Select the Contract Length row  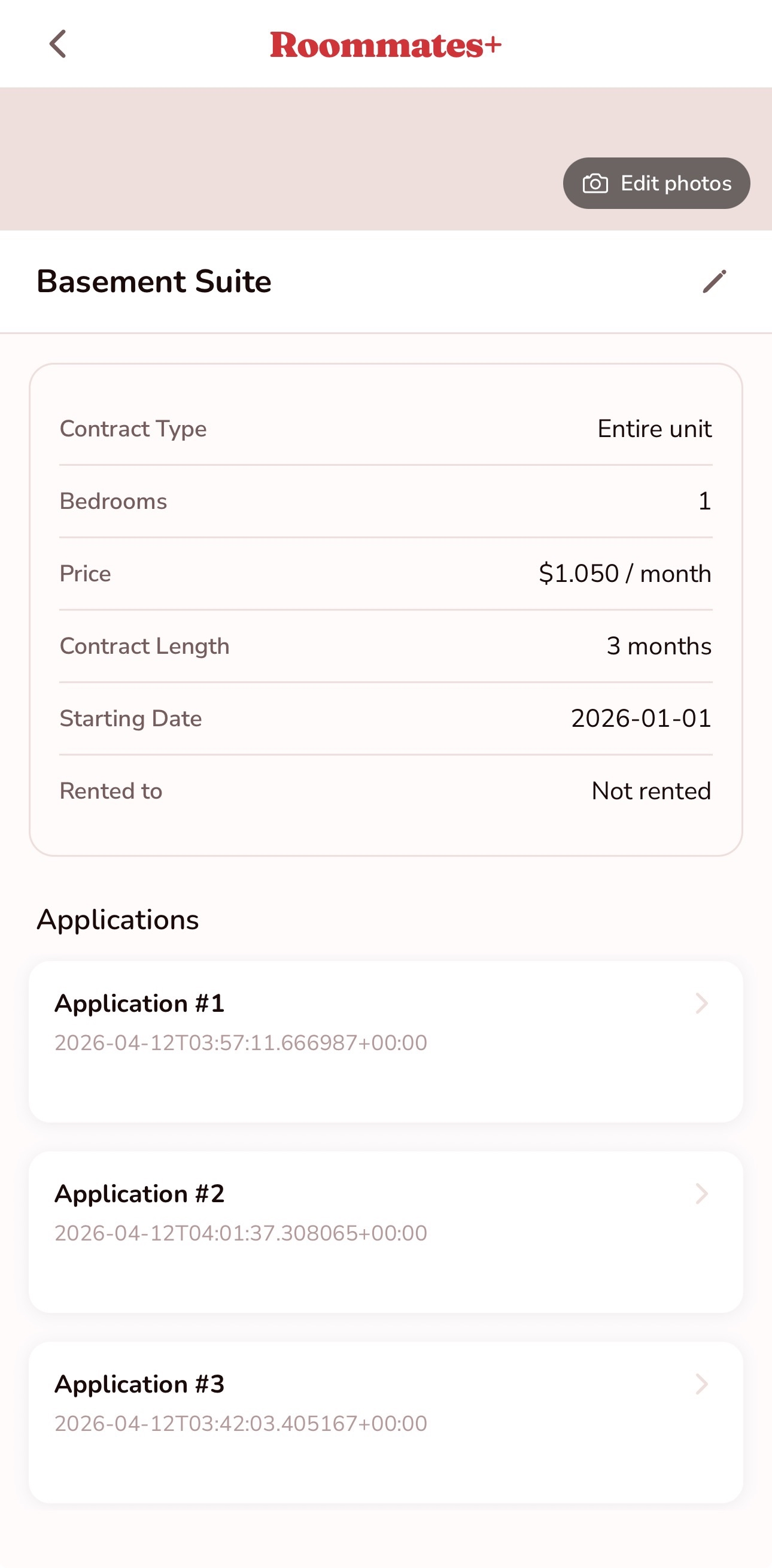(x=385, y=646)
